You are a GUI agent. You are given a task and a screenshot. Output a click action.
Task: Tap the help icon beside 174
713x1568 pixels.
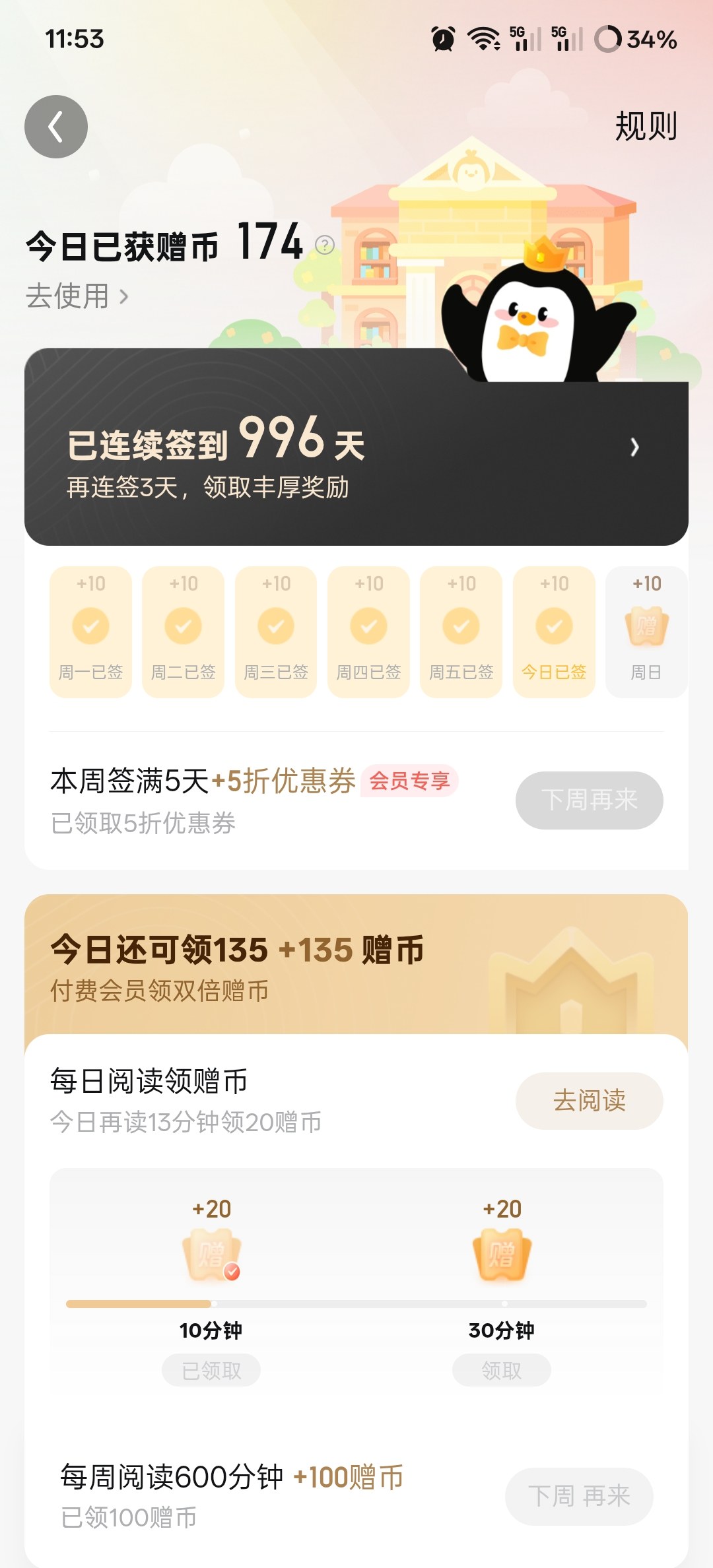tap(324, 245)
